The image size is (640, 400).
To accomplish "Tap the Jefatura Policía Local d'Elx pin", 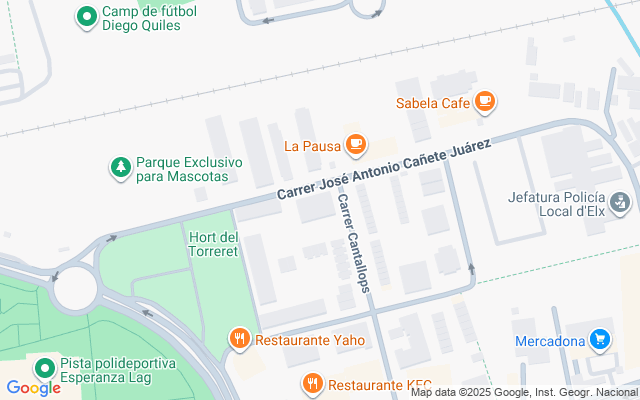I will [621, 205].
